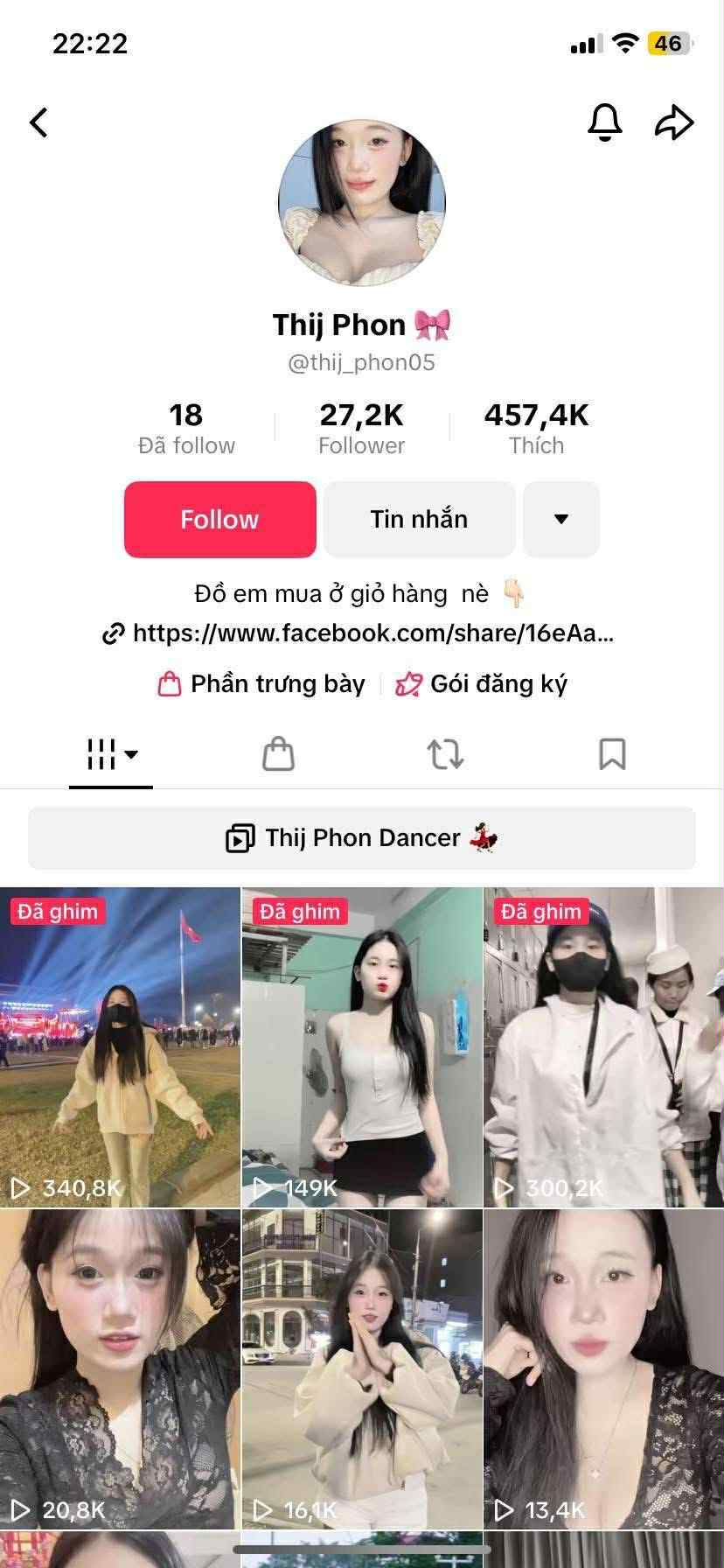The height and width of the screenshot is (1568, 724).
Task: Open the video with 20,8K views
Action: [120, 1368]
